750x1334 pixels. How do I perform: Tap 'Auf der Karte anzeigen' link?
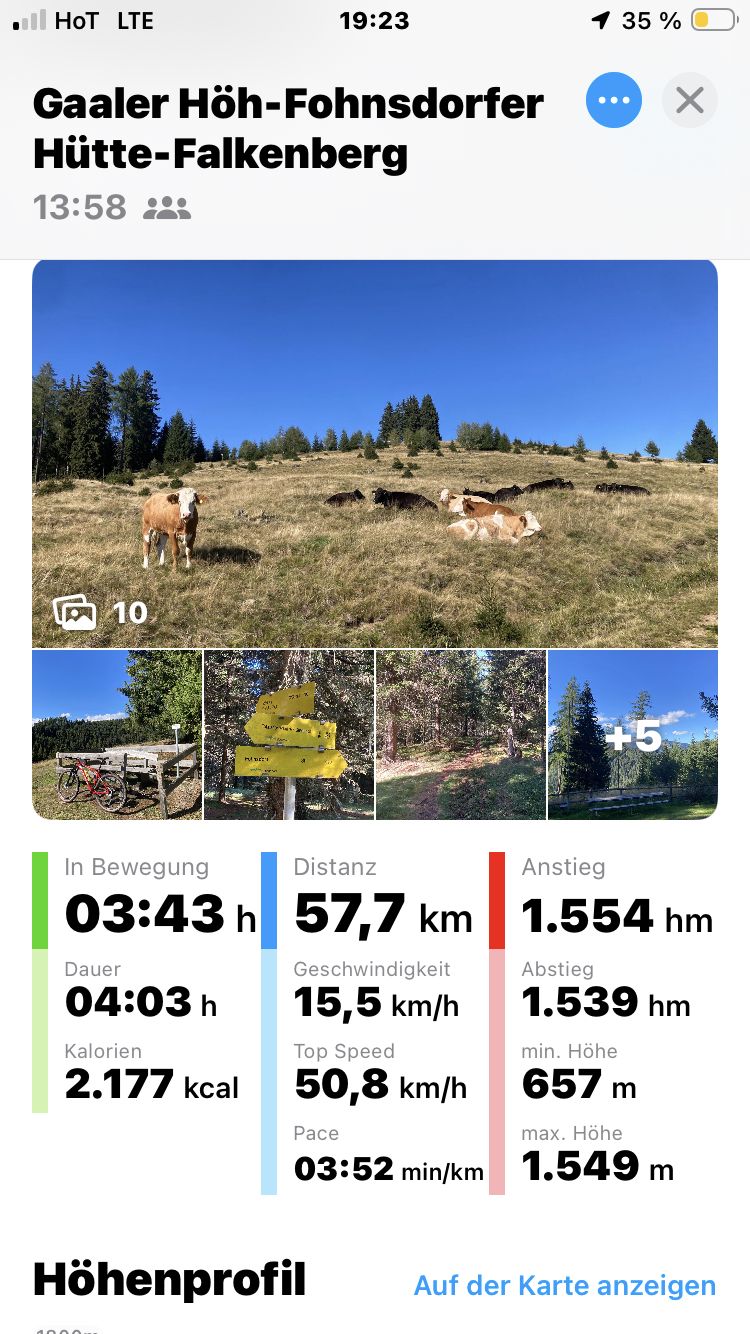point(565,1285)
